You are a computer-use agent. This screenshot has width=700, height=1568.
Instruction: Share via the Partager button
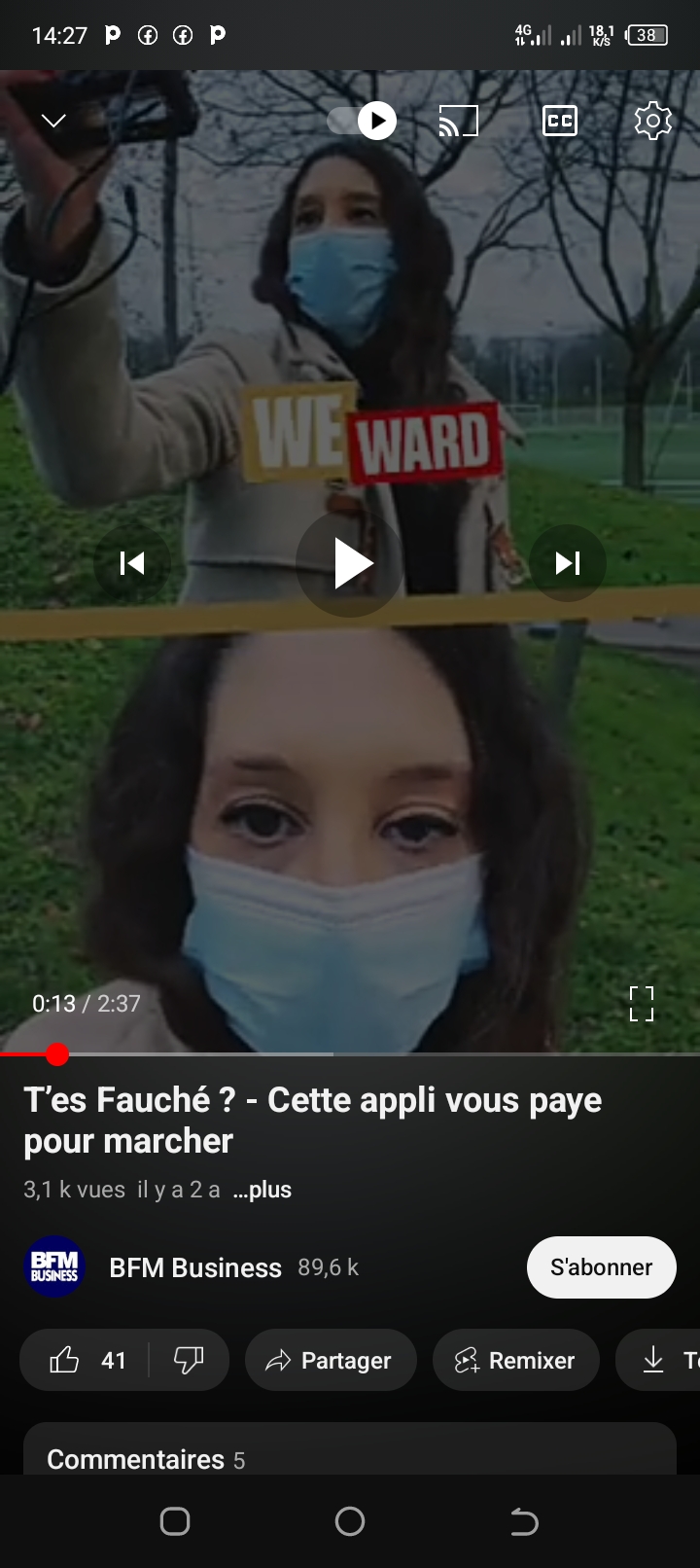[331, 1360]
